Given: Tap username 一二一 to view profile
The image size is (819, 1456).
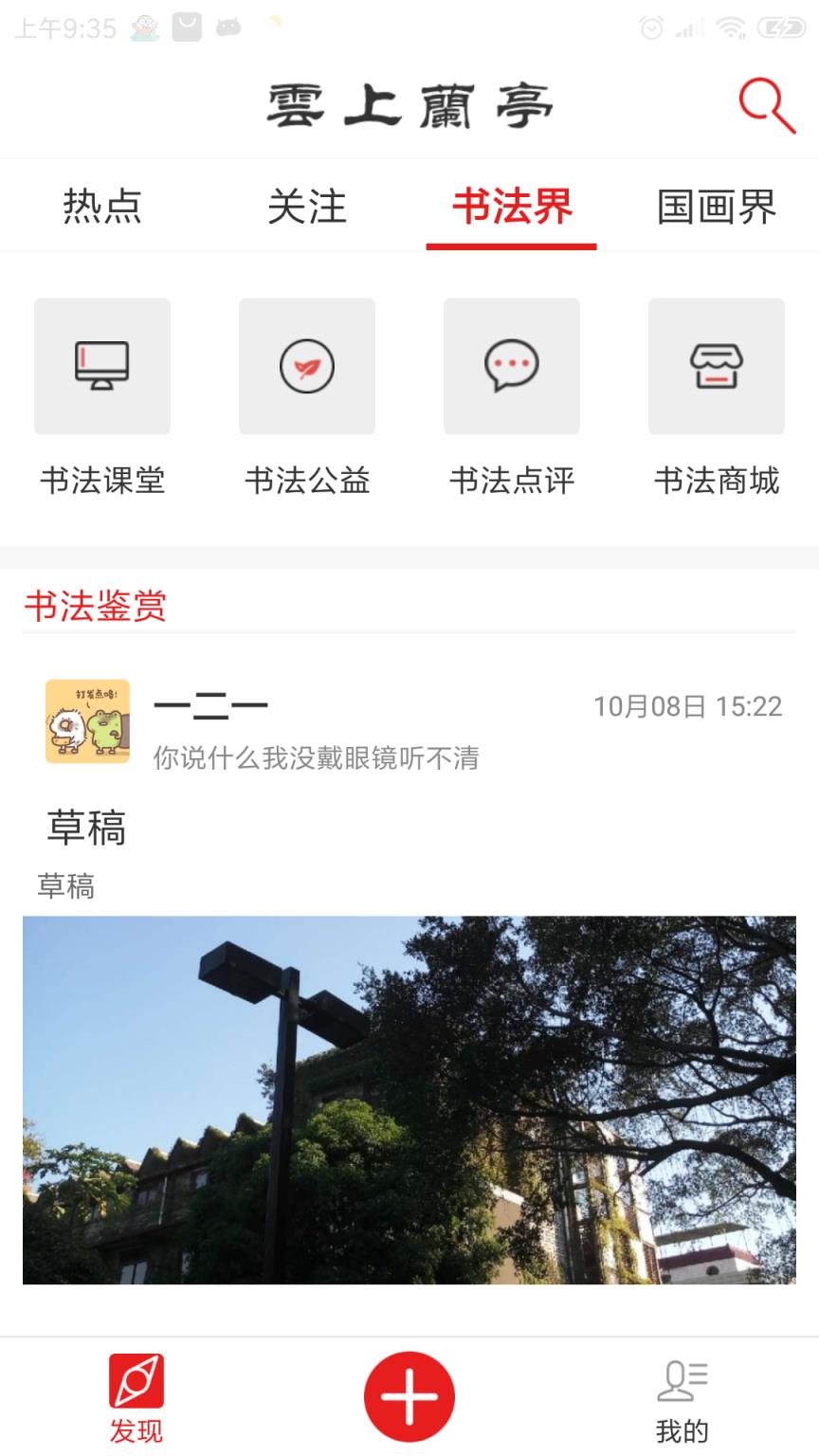Looking at the screenshot, I should click(x=210, y=703).
